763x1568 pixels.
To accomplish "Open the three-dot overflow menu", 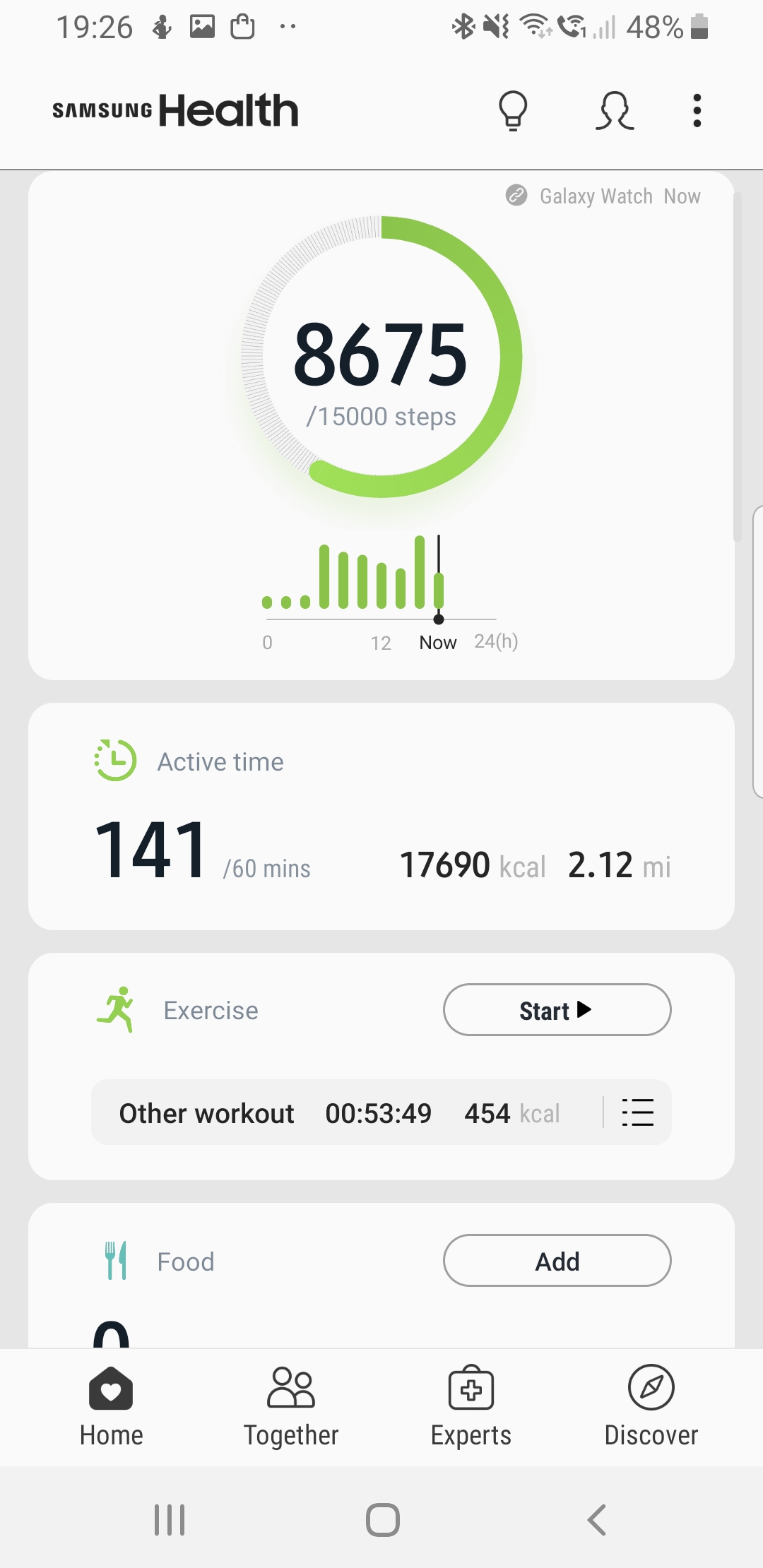I will coord(697,111).
